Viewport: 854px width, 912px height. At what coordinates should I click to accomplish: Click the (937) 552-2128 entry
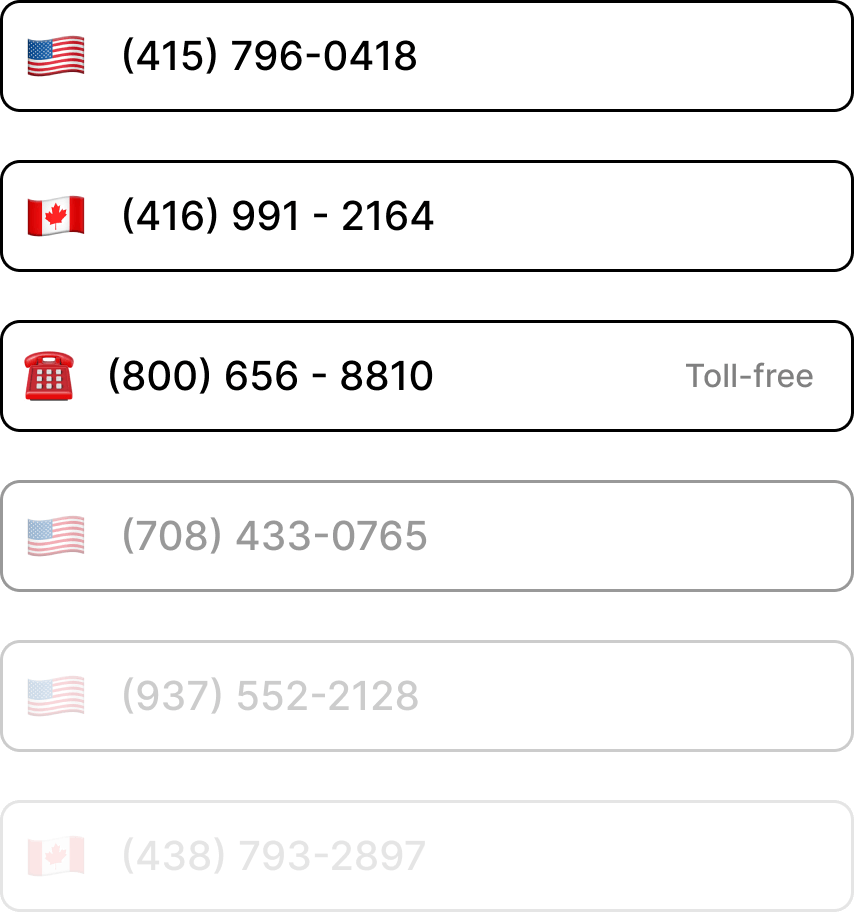[x=270, y=695]
